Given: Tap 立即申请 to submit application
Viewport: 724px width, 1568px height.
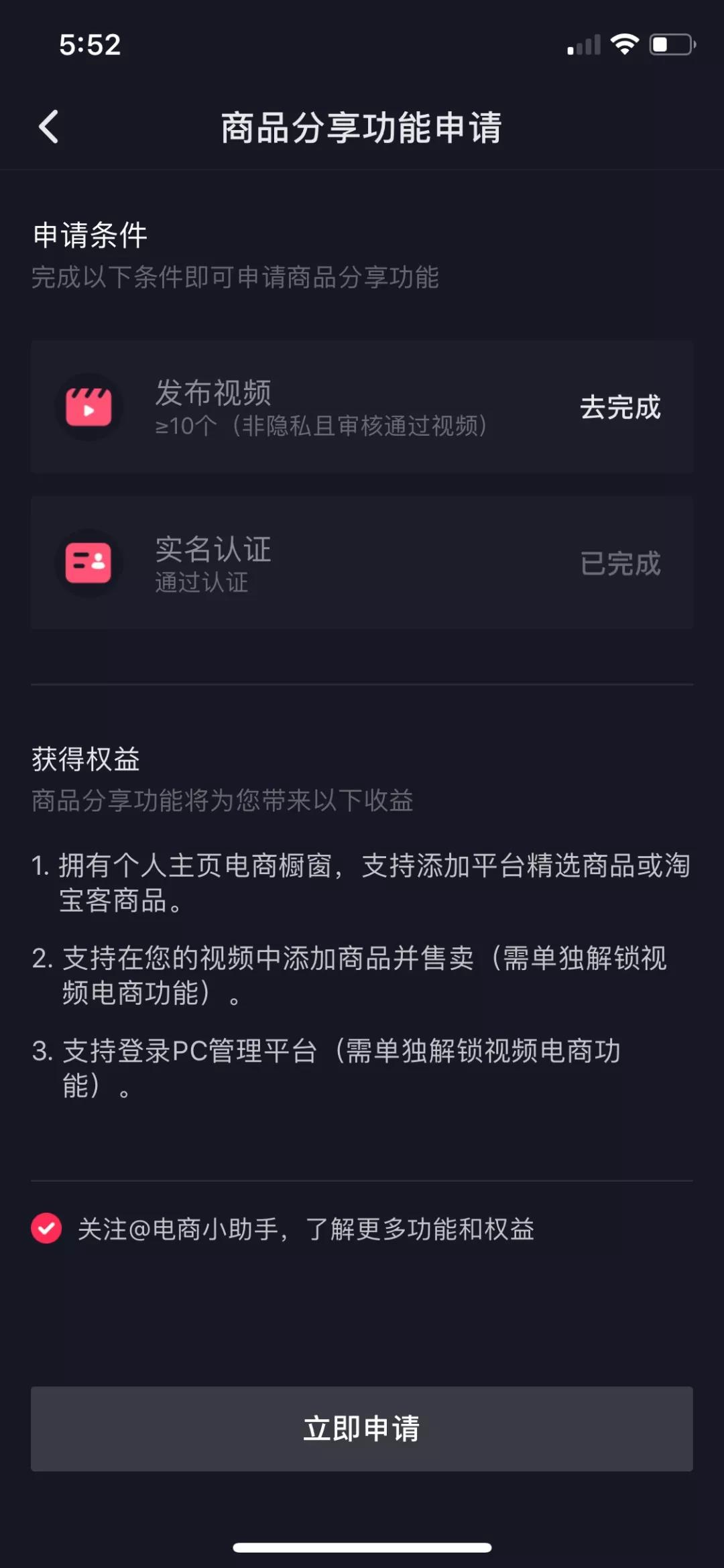Looking at the screenshot, I should (x=362, y=1429).
